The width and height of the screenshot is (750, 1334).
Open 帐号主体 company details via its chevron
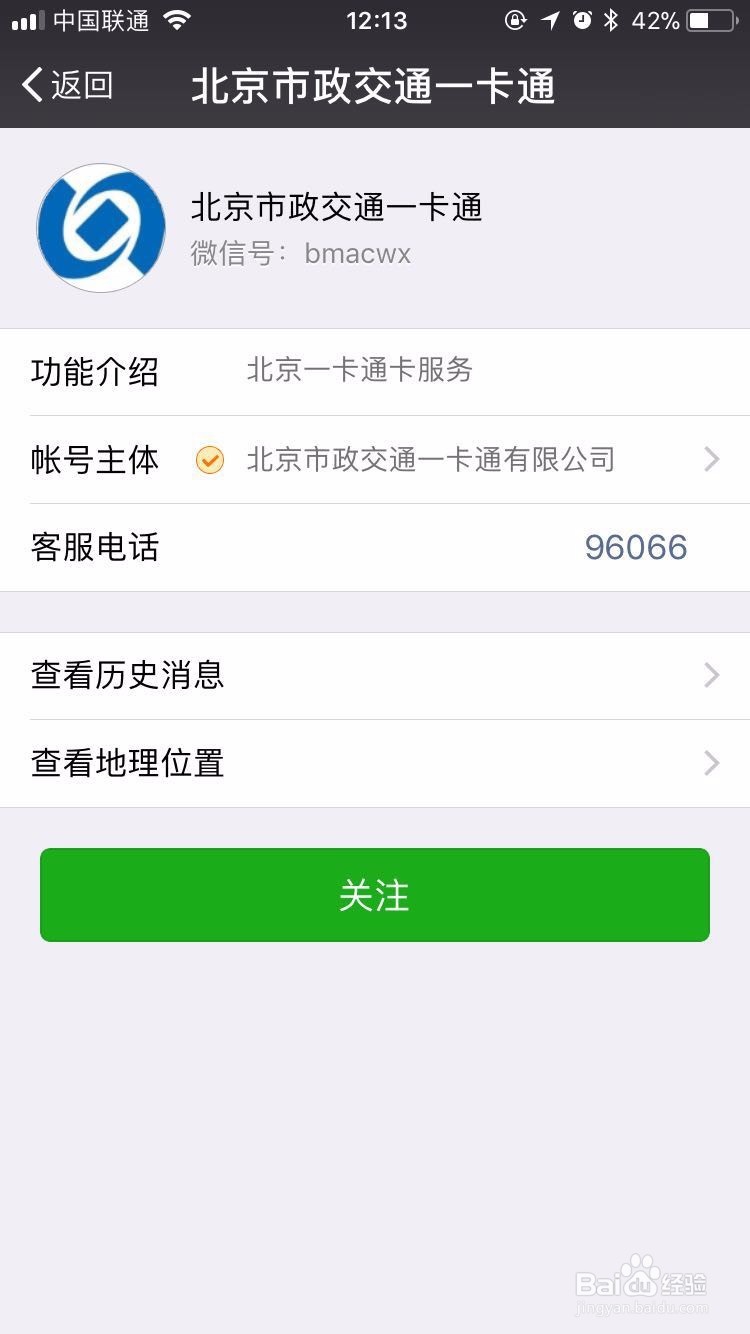712,460
